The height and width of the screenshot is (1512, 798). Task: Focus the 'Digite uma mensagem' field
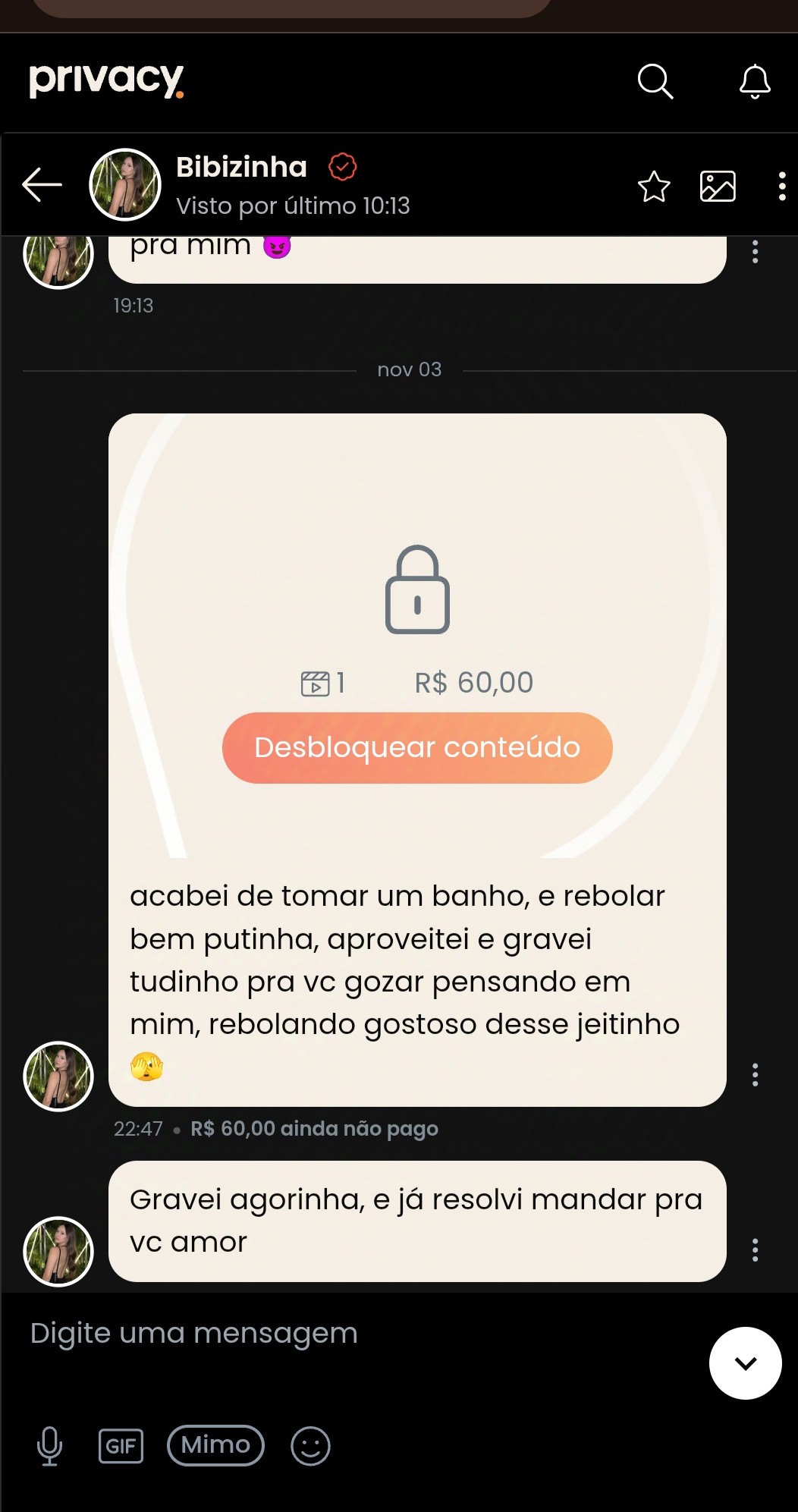[341, 1334]
